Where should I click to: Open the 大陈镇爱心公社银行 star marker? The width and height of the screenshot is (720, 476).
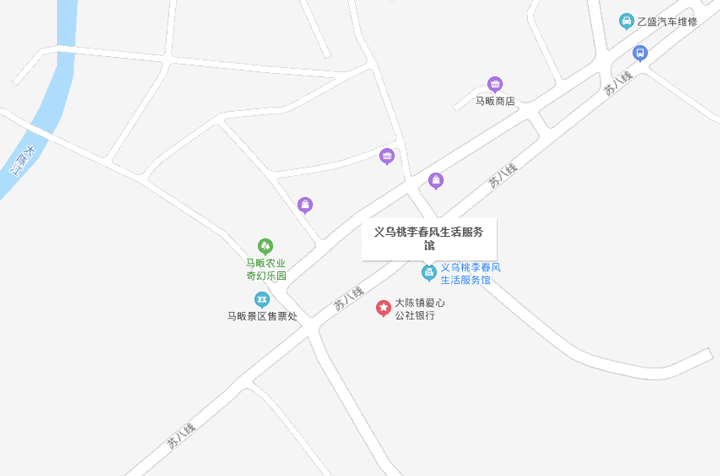(382, 308)
